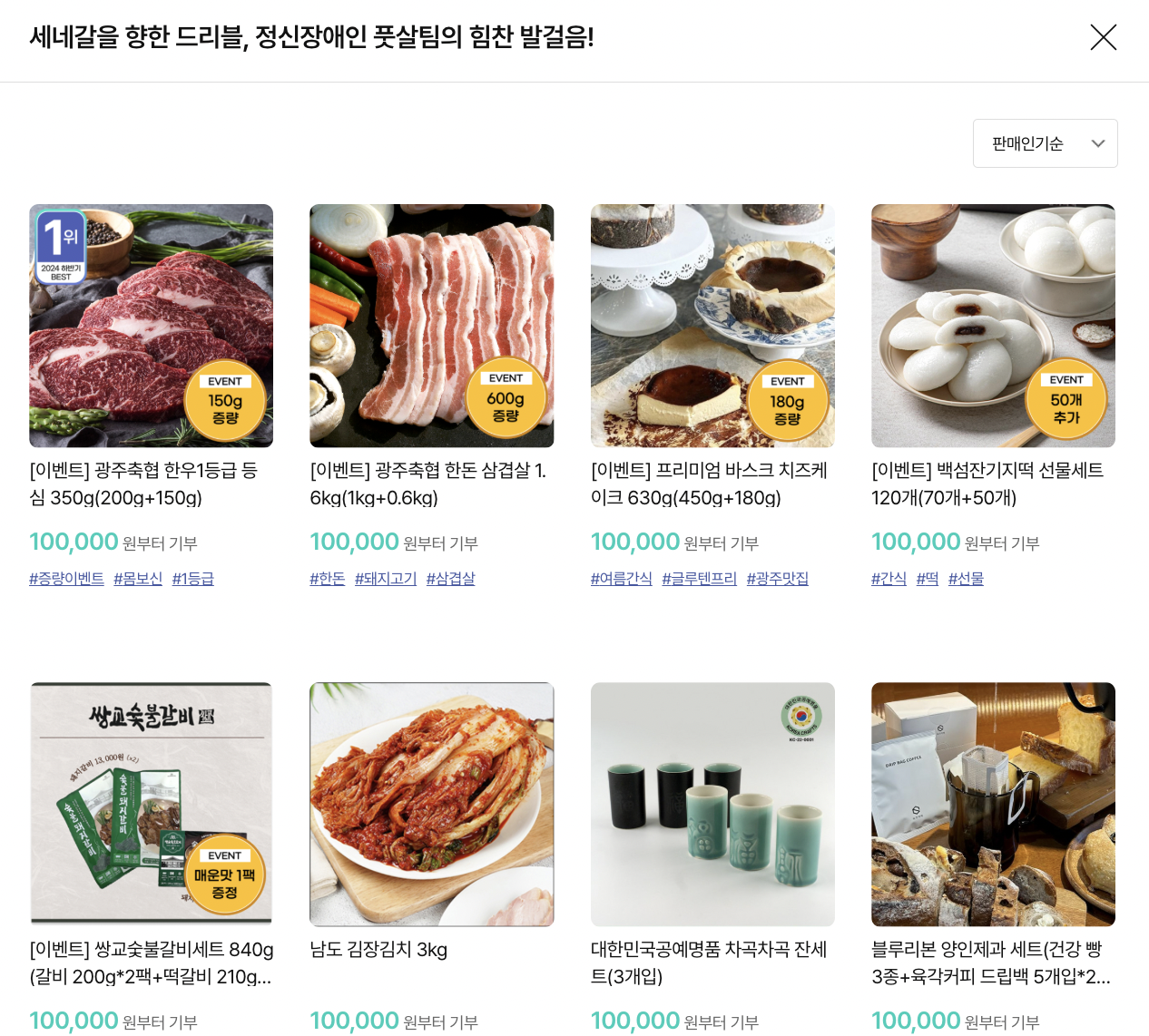Open the #1등급 hashtag
The height and width of the screenshot is (1036, 1149).
tap(192, 579)
